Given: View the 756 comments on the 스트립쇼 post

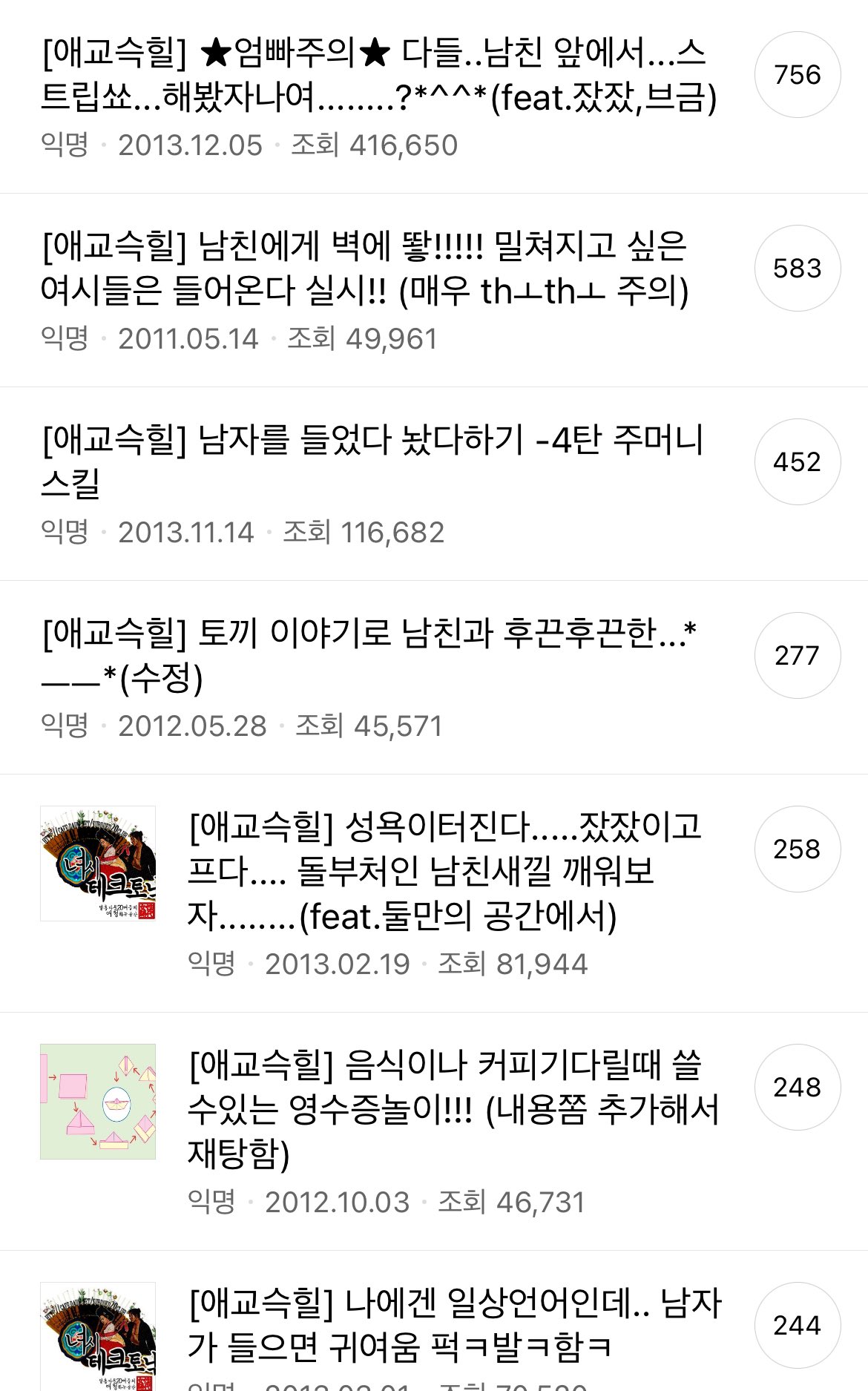Looking at the screenshot, I should pos(798,75).
